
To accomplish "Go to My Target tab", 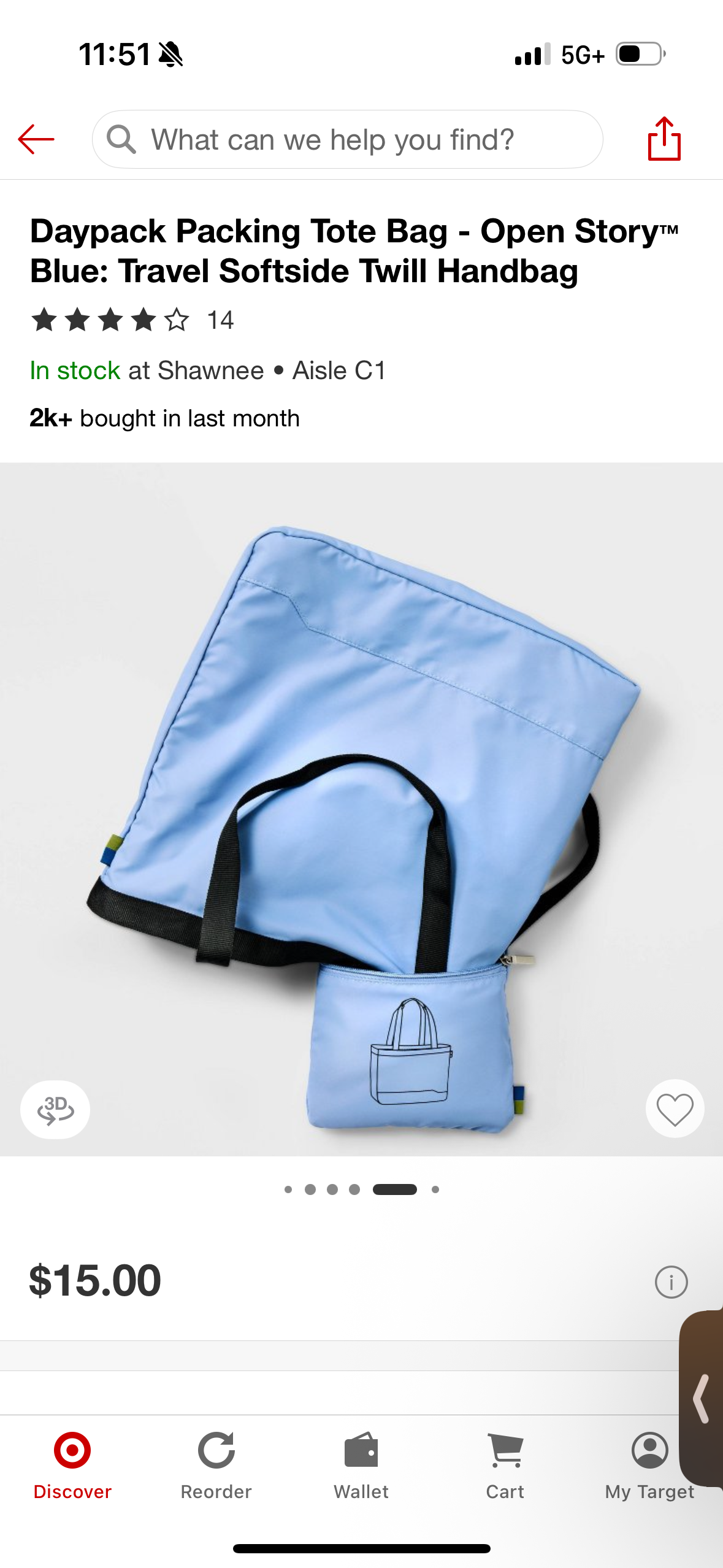I will click(649, 1465).
